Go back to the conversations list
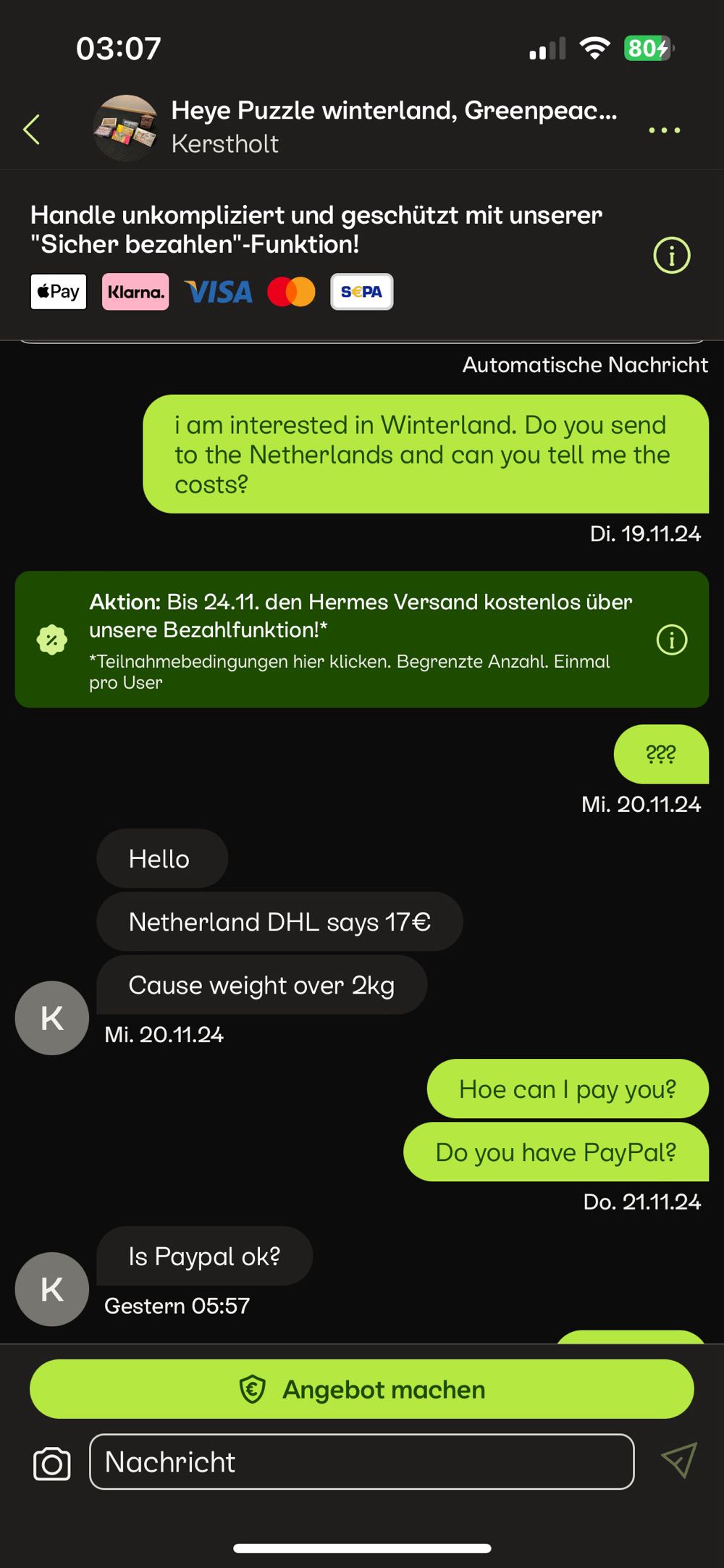The width and height of the screenshot is (724, 1568). point(32,130)
